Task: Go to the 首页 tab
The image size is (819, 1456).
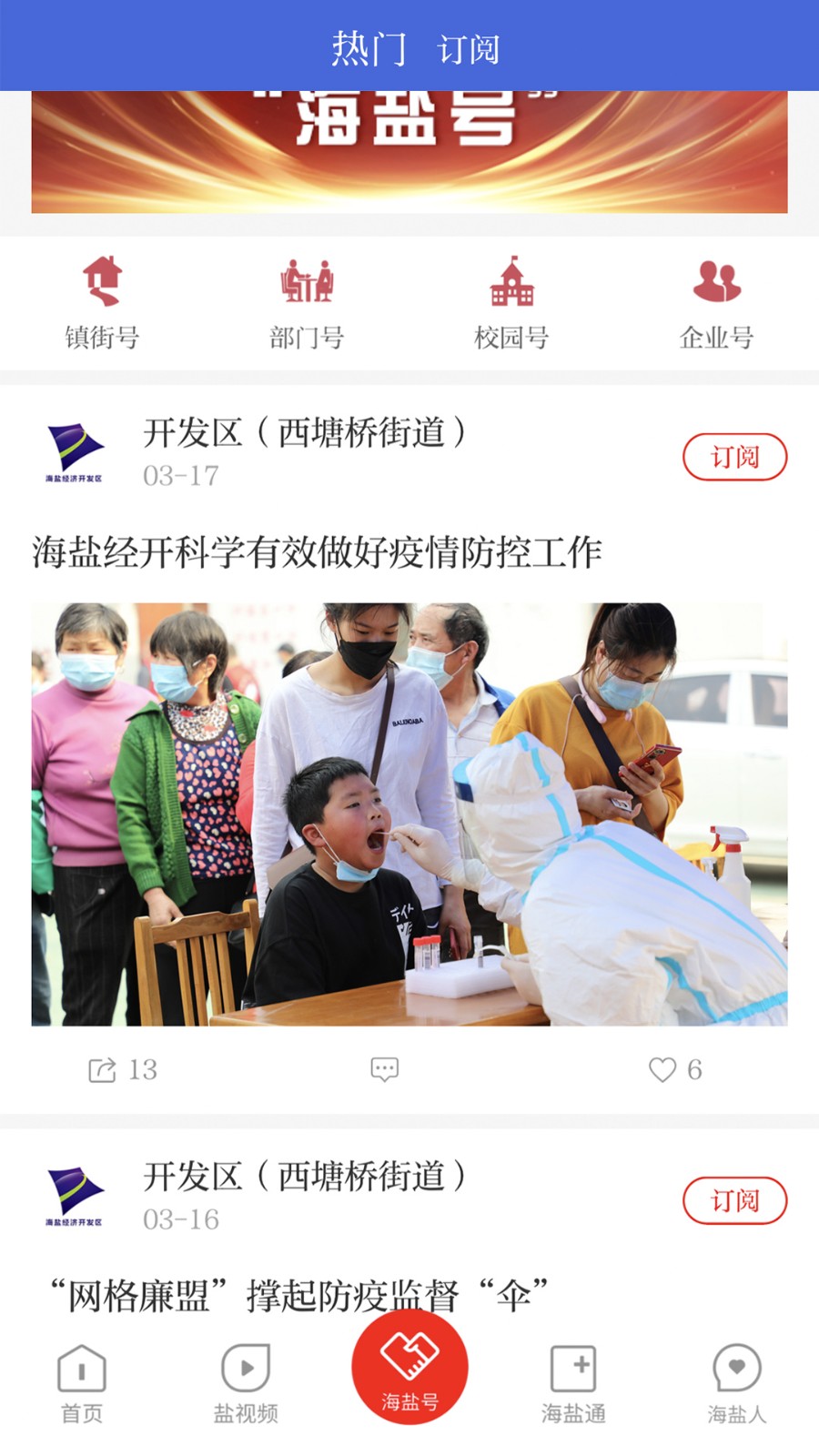Action: (82, 1383)
